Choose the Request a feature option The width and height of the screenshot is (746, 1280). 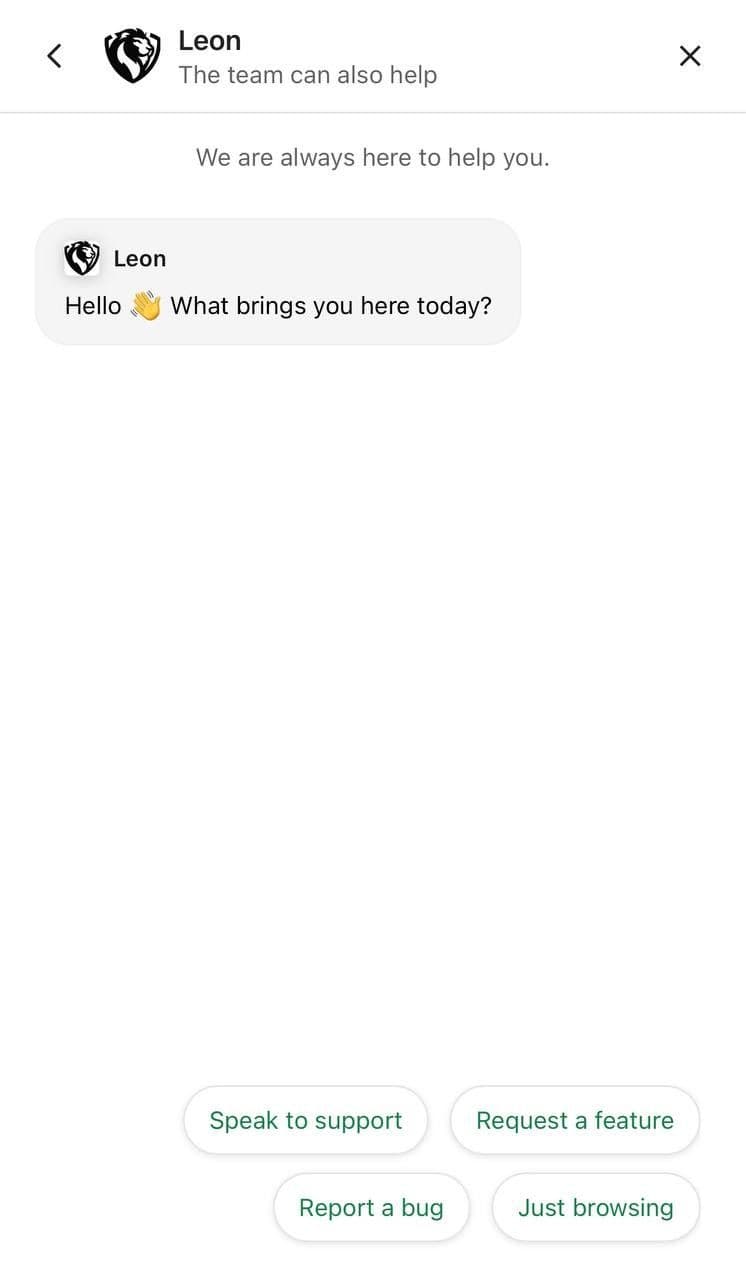pyautogui.click(x=575, y=1120)
